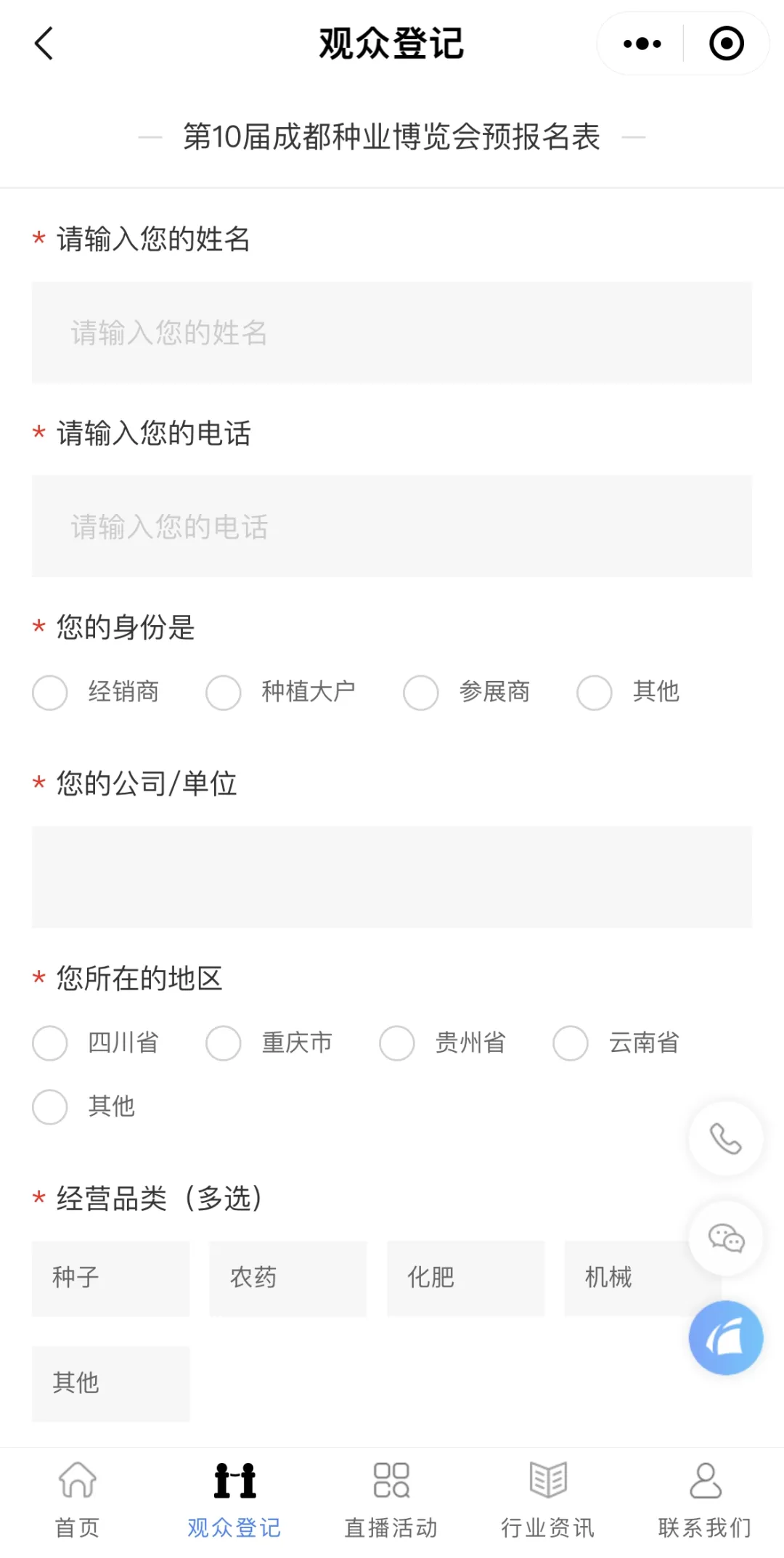This screenshot has width=784, height=1558.
Task: Open the 直播活动 tab
Action: [391, 1500]
